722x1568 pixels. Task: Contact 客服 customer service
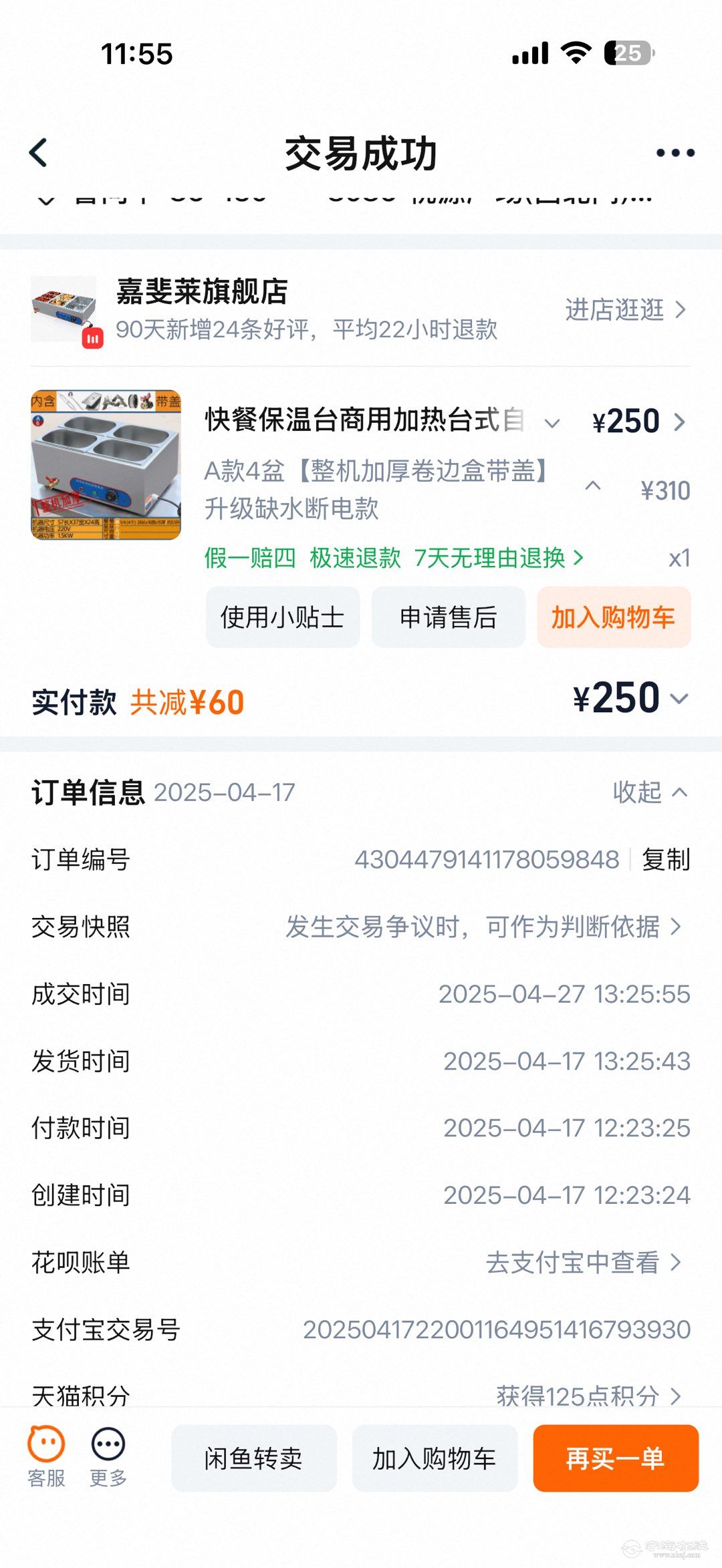(x=46, y=1456)
